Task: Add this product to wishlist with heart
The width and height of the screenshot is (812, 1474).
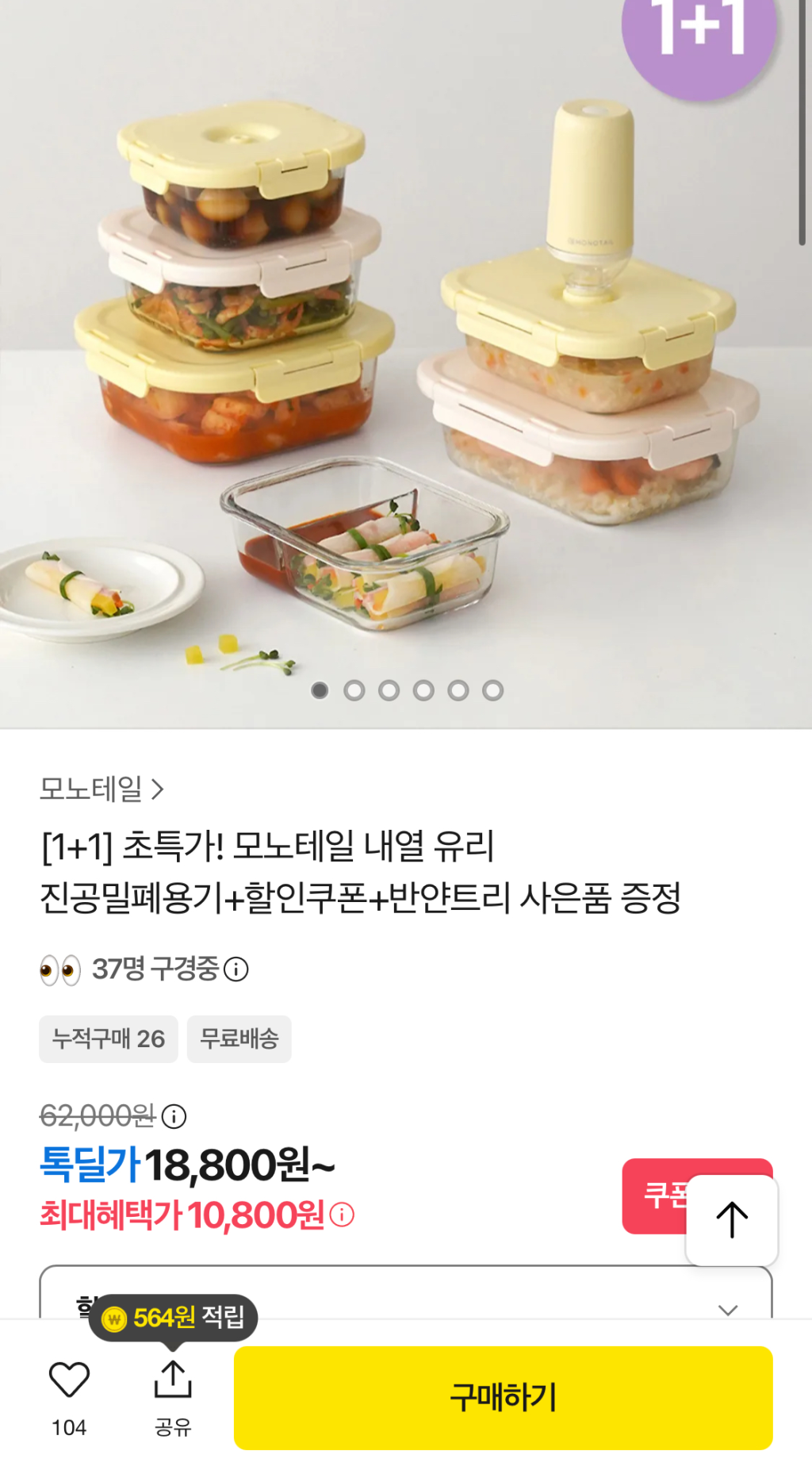Action: coord(70,1380)
